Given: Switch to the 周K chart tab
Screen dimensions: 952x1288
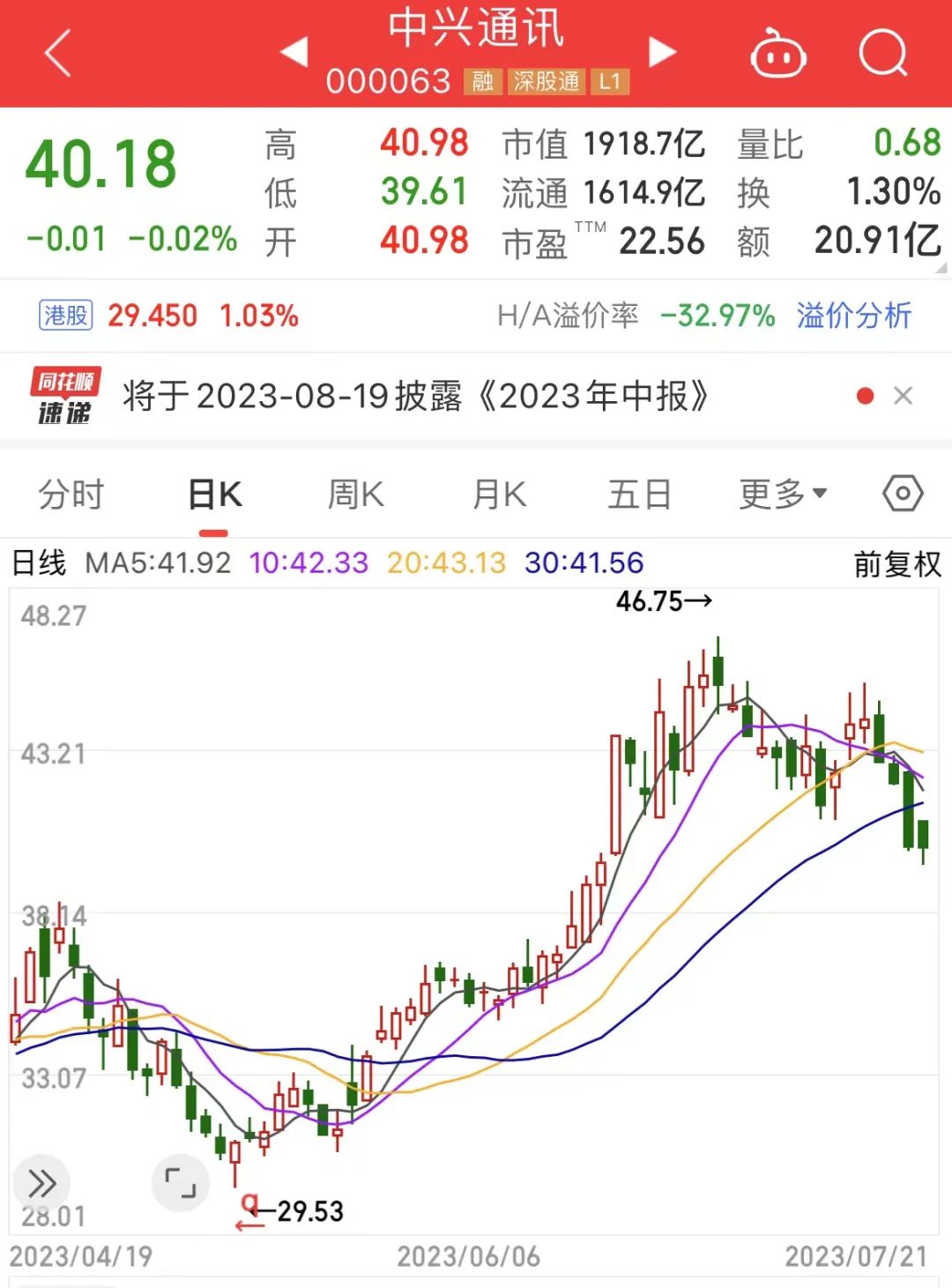Looking at the screenshot, I should (x=355, y=495).
